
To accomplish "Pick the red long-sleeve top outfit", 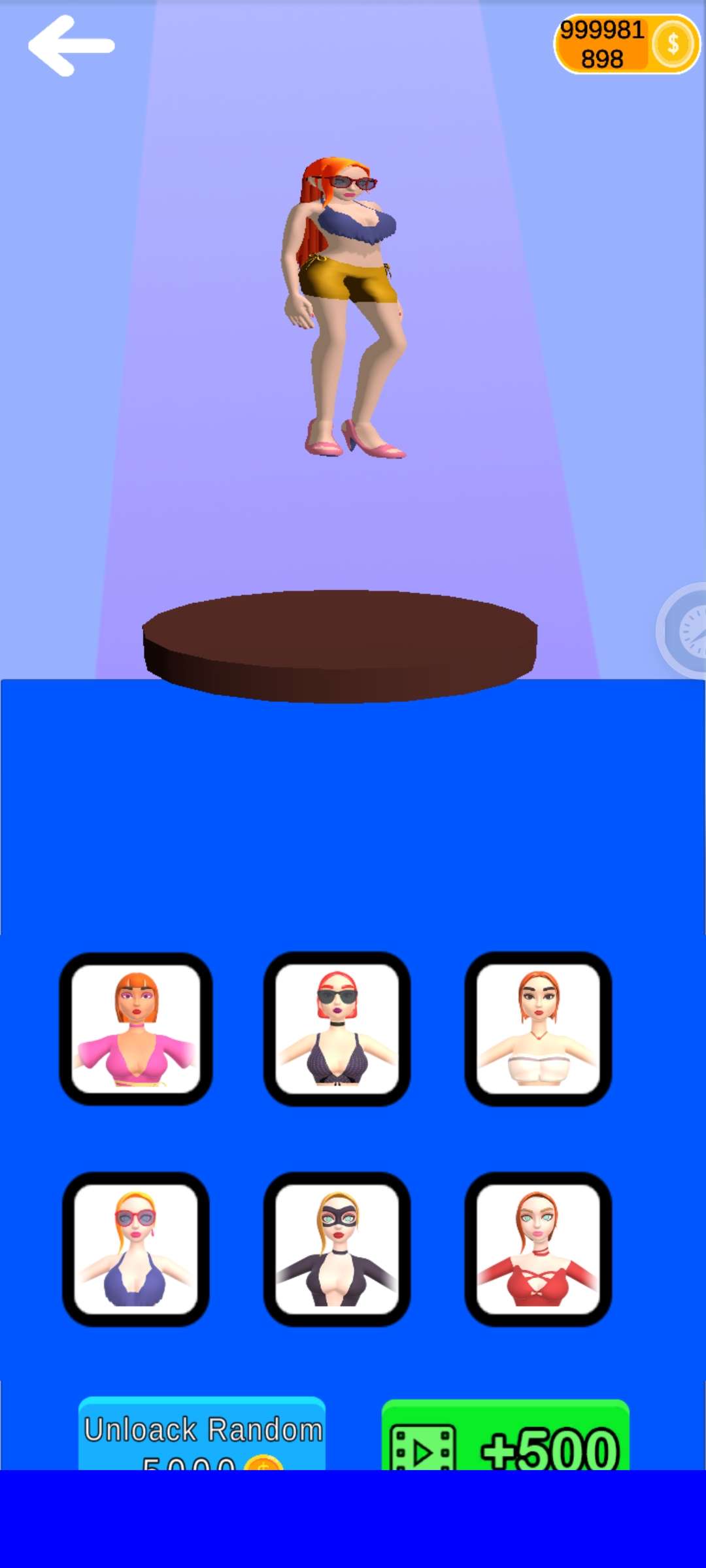I will tap(538, 1249).
